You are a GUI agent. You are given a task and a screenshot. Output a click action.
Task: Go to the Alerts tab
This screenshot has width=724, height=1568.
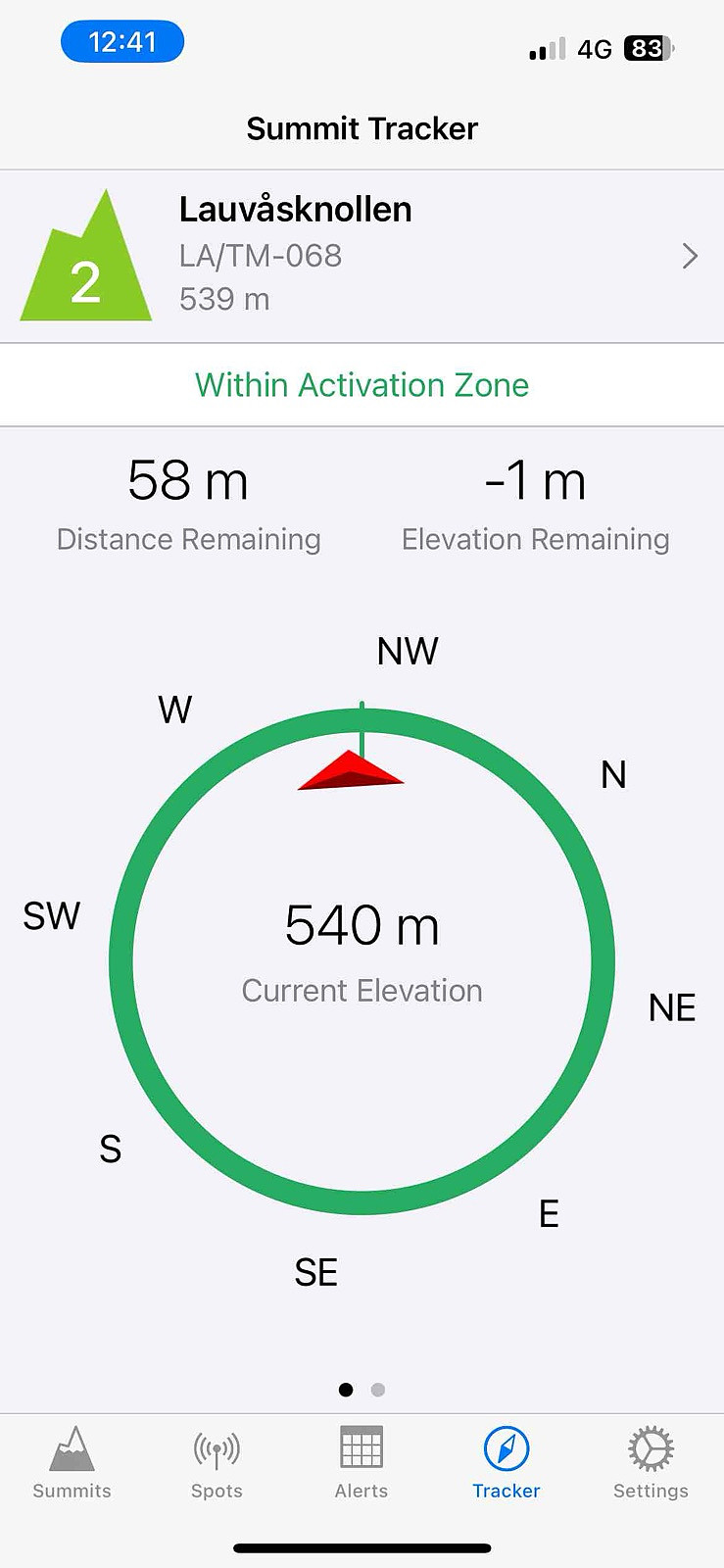362,1463
